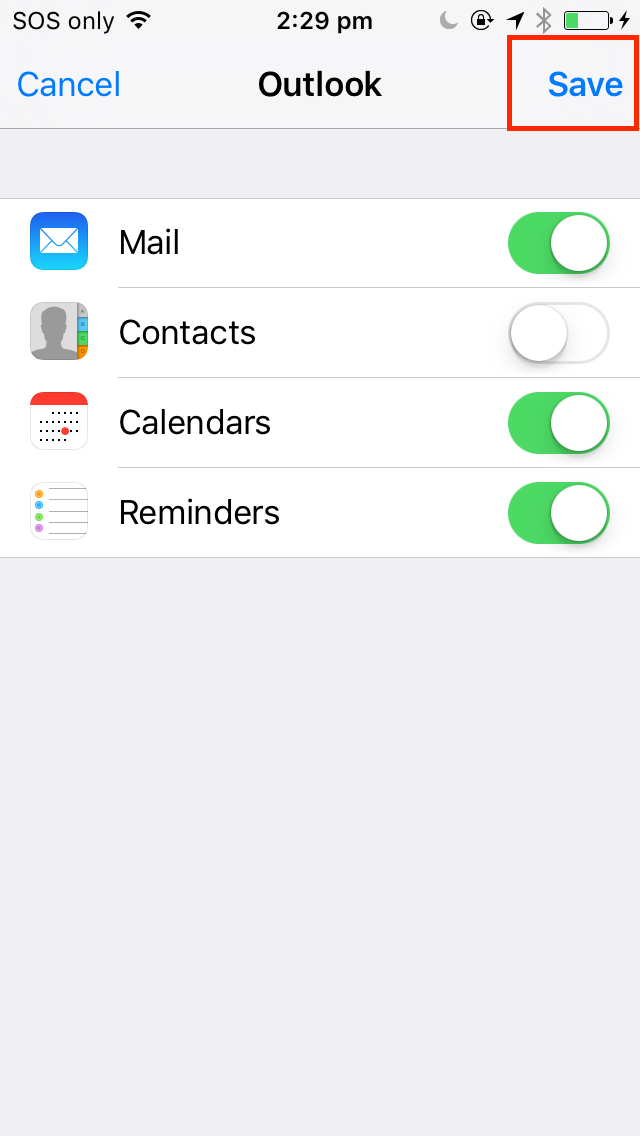Turn off the Mail sync switch
This screenshot has width=640, height=1136.
tap(559, 243)
